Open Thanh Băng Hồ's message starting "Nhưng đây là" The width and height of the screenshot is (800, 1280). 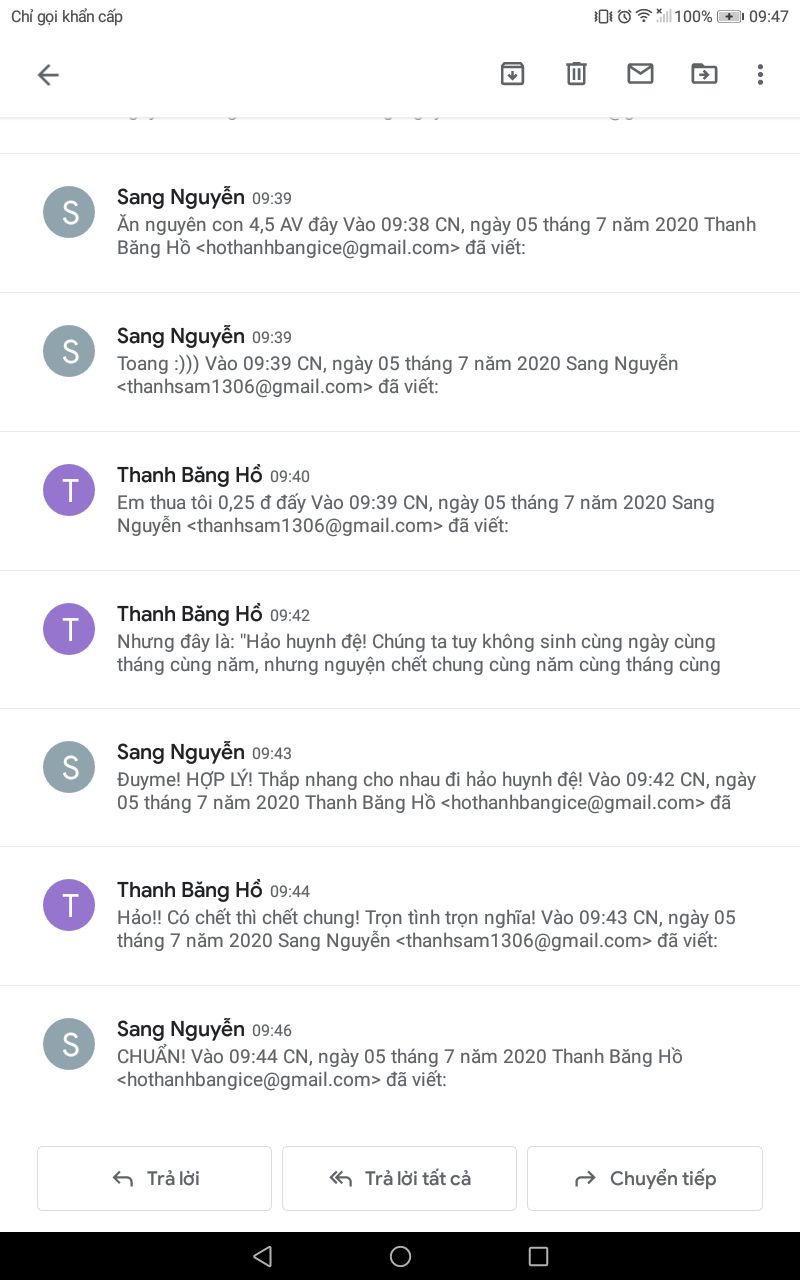point(436,641)
